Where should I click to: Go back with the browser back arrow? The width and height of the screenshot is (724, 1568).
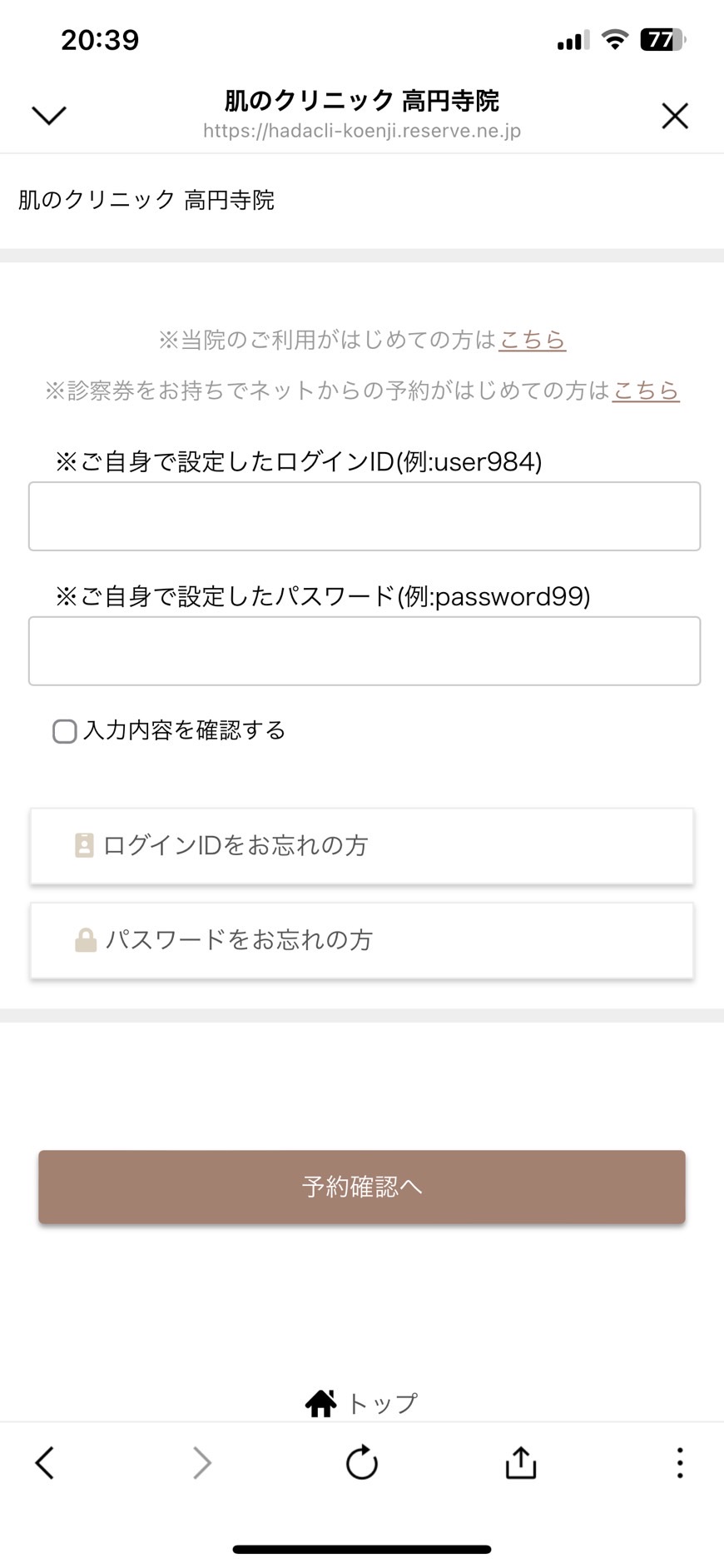click(45, 1462)
